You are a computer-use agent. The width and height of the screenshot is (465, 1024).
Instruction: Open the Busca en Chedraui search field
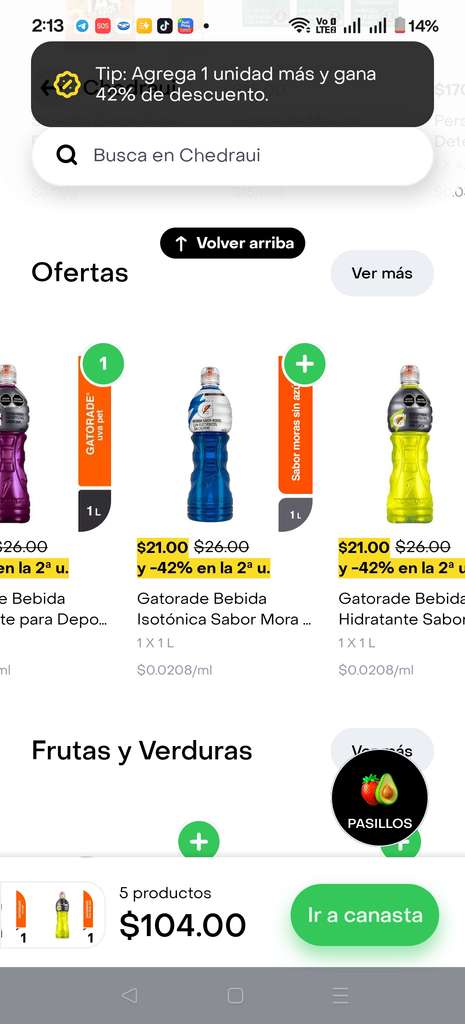pos(232,155)
